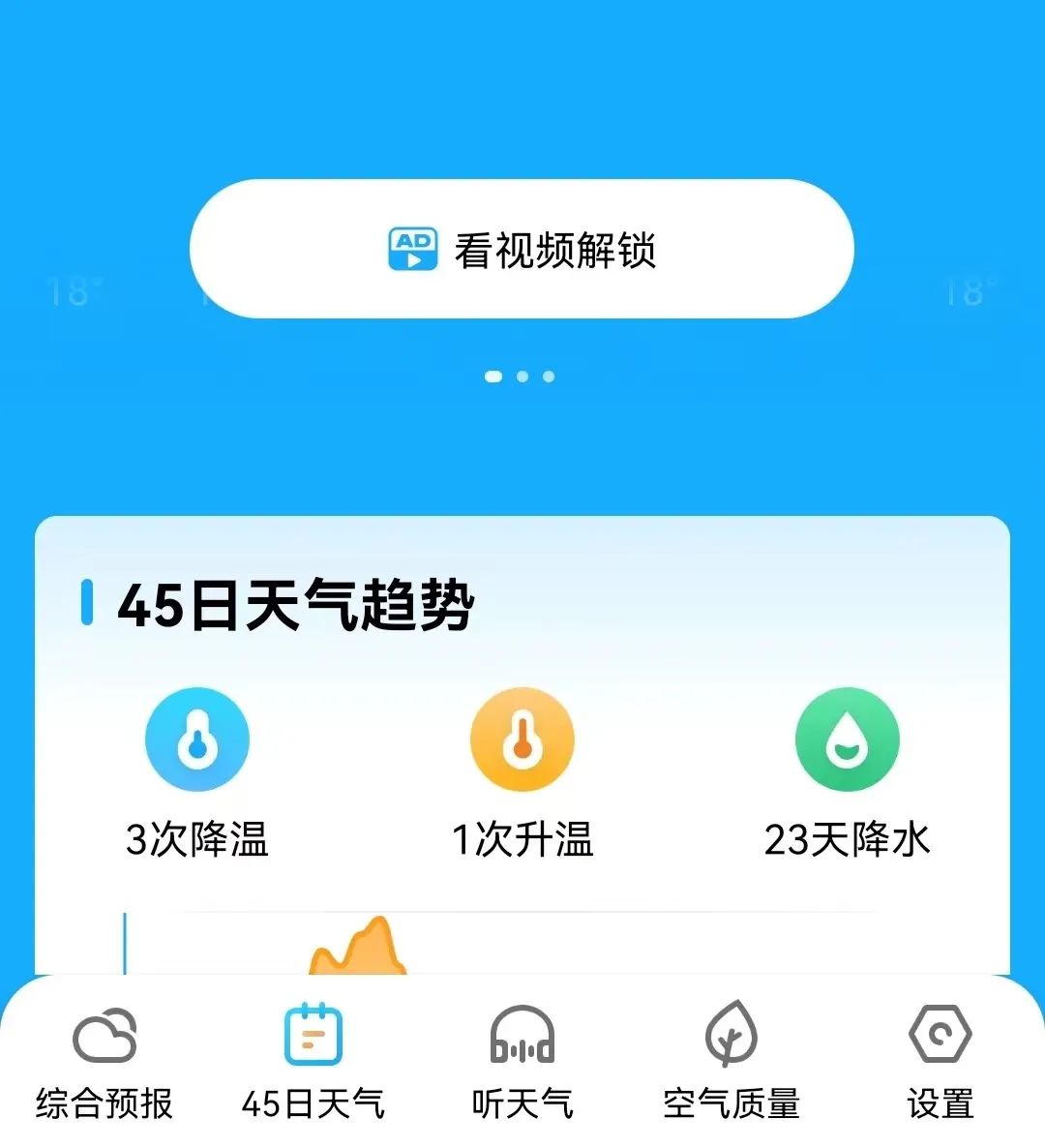Tap the 看视频解锁 button
Screen dimensions: 1045x1148
click(522, 249)
